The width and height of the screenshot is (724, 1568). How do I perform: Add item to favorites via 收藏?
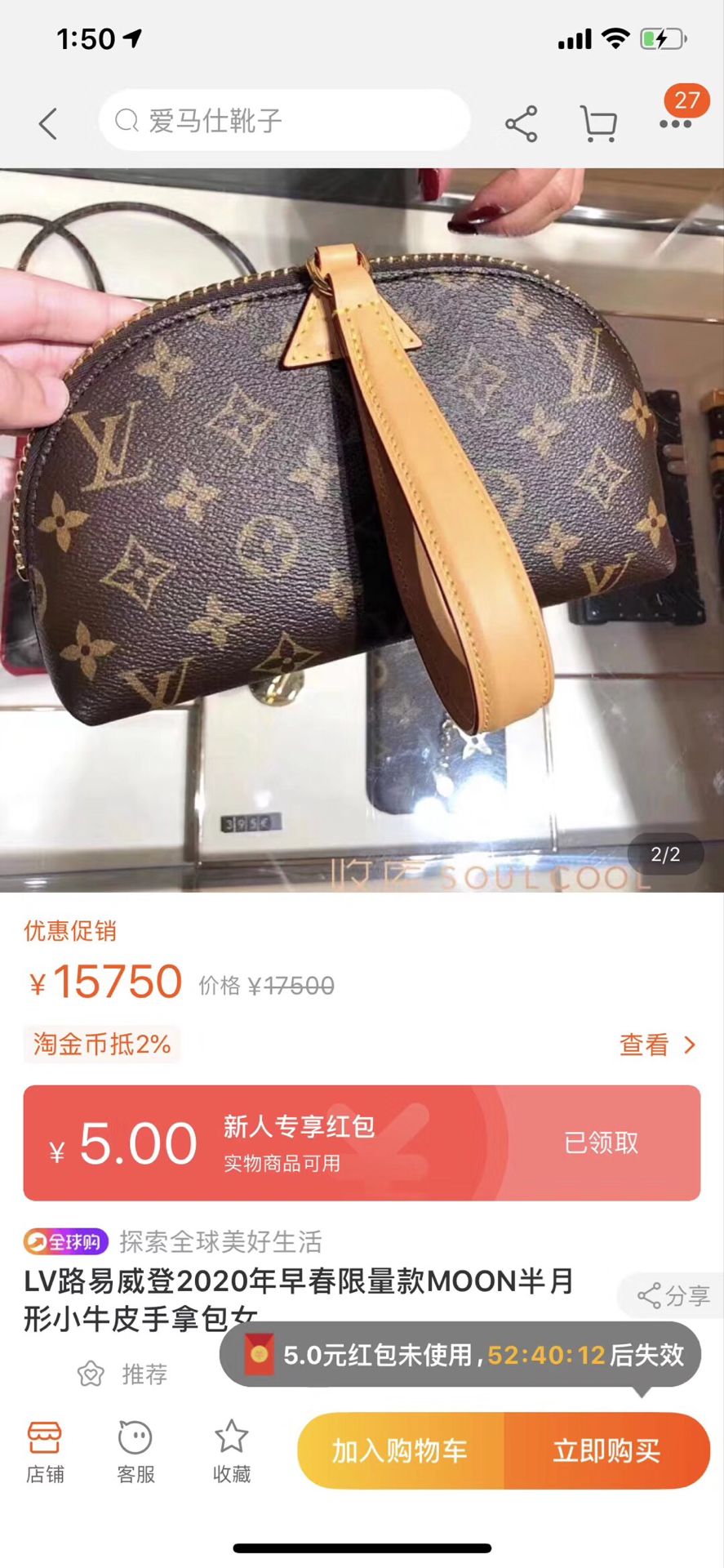coord(232,1452)
